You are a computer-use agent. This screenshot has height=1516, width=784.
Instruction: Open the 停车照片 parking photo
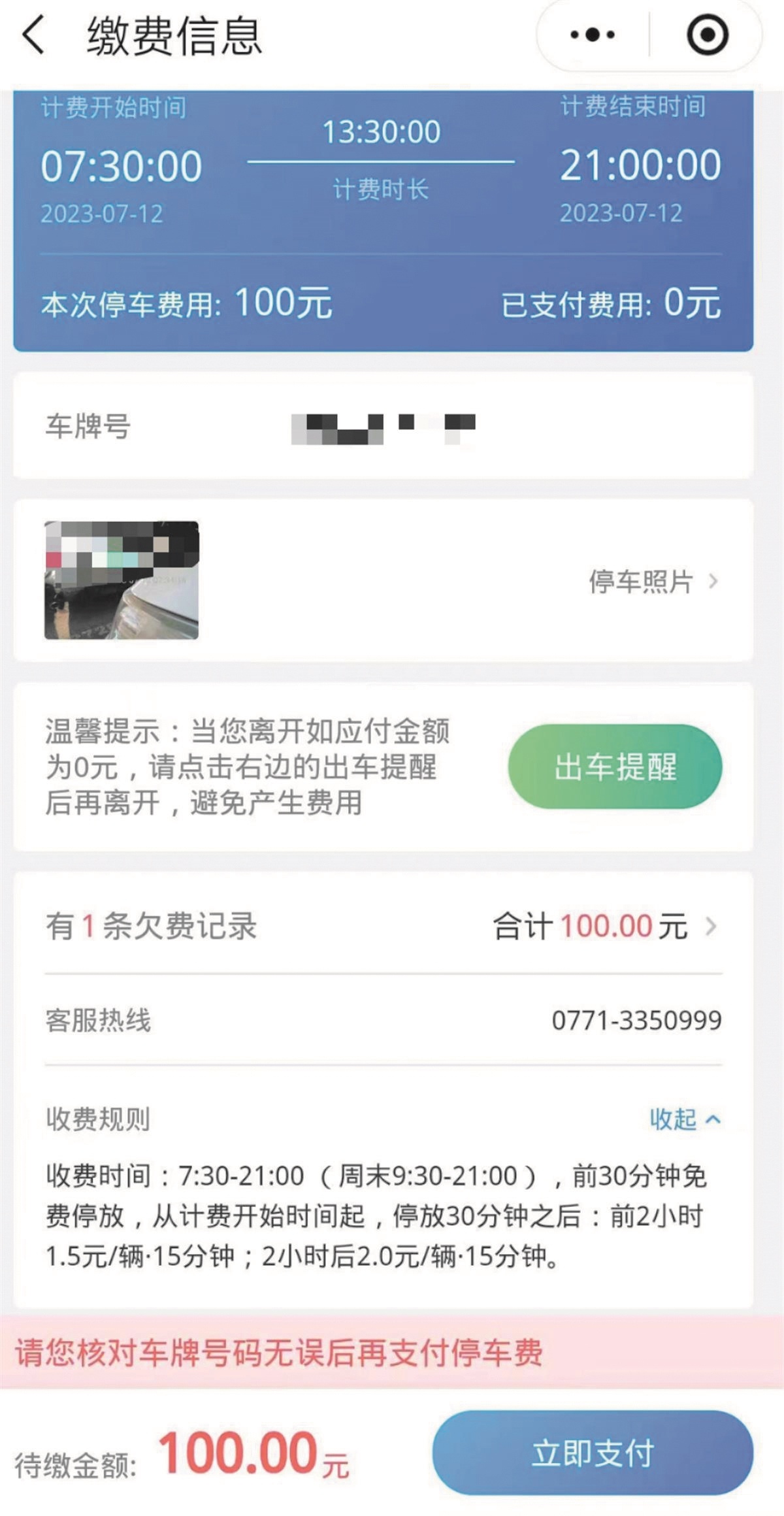pyautogui.click(x=652, y=581)
